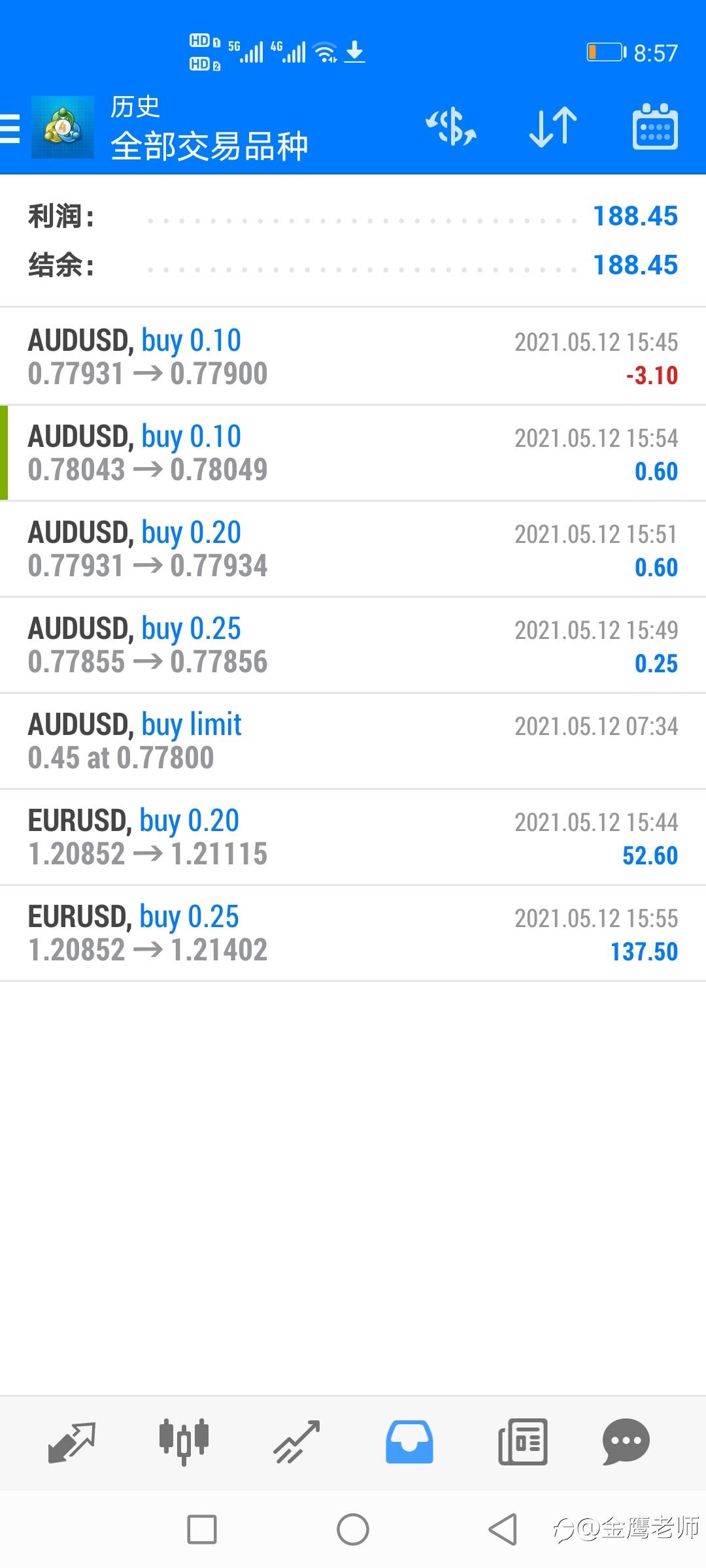Open the chat messages tab
The width and height of the screenshot is (706, 1568).
point(626,1441)
